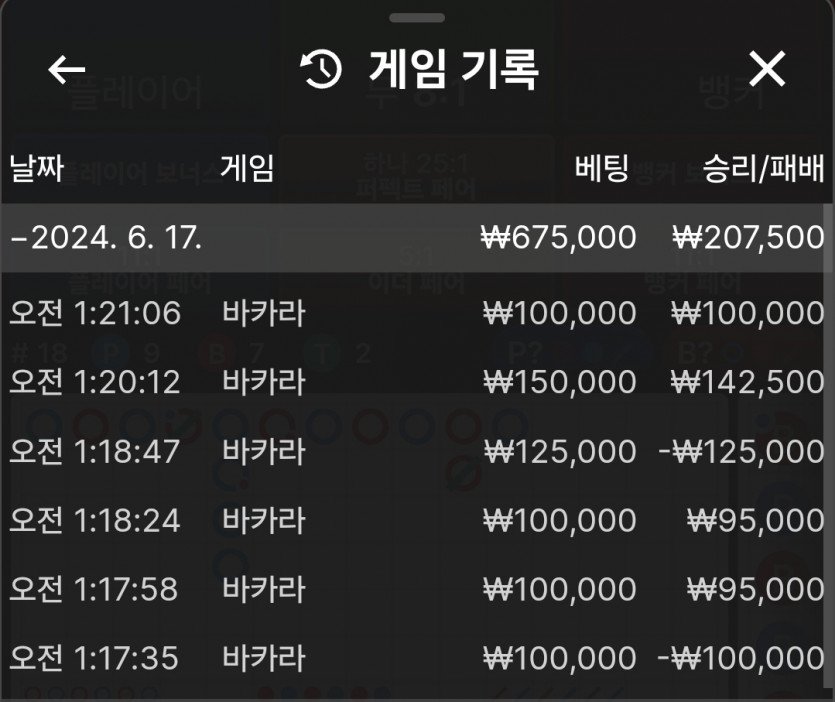835x702 pixels.
Task: Show details for the 오전 1:18:24 바카라 game
Action: click(x=416, y=521)
